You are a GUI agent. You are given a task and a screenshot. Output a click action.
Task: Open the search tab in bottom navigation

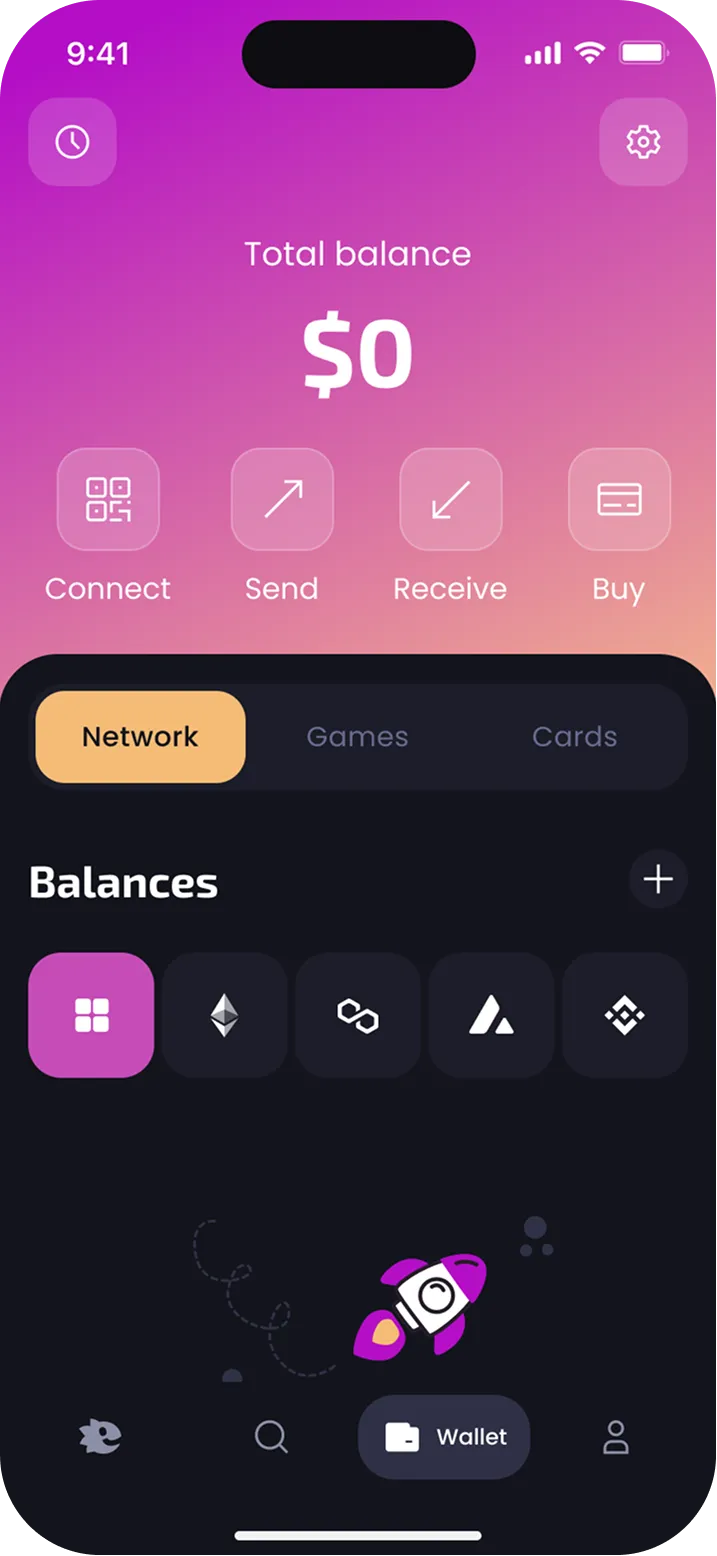(271, 1437)
